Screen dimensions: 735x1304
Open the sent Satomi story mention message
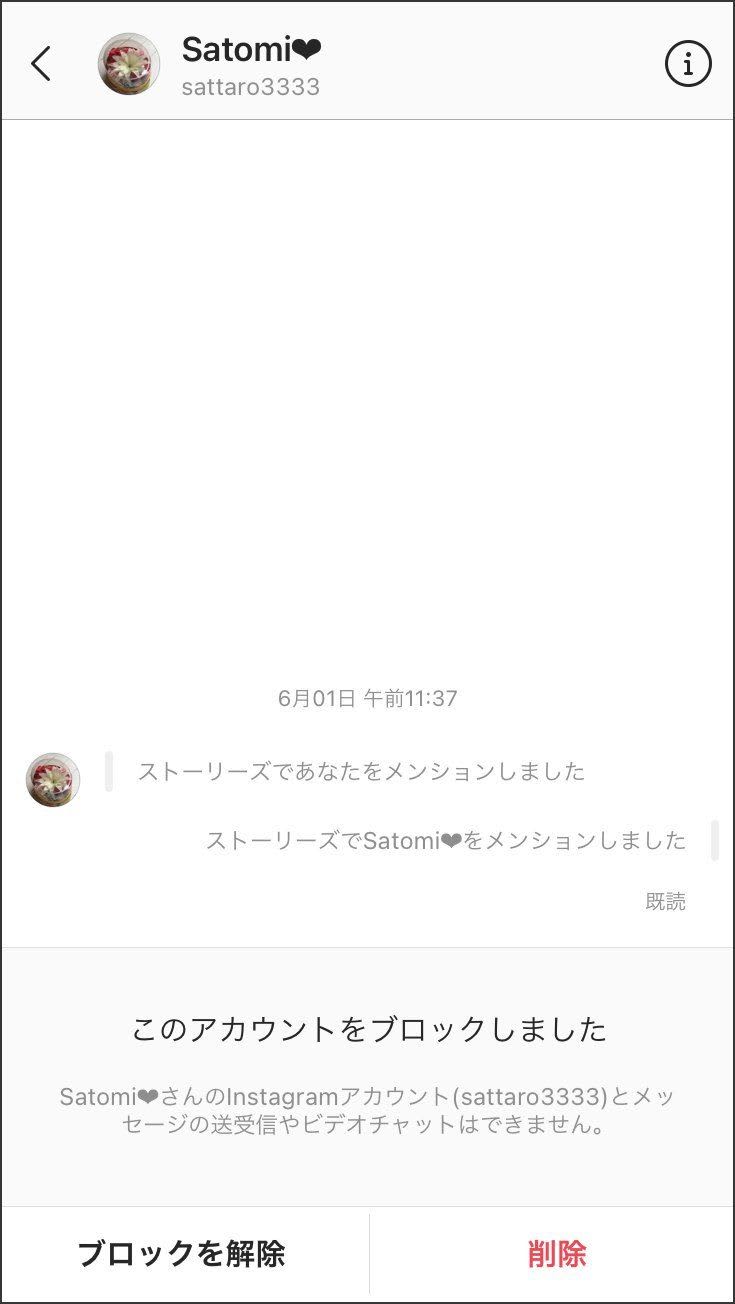point(446,840)
